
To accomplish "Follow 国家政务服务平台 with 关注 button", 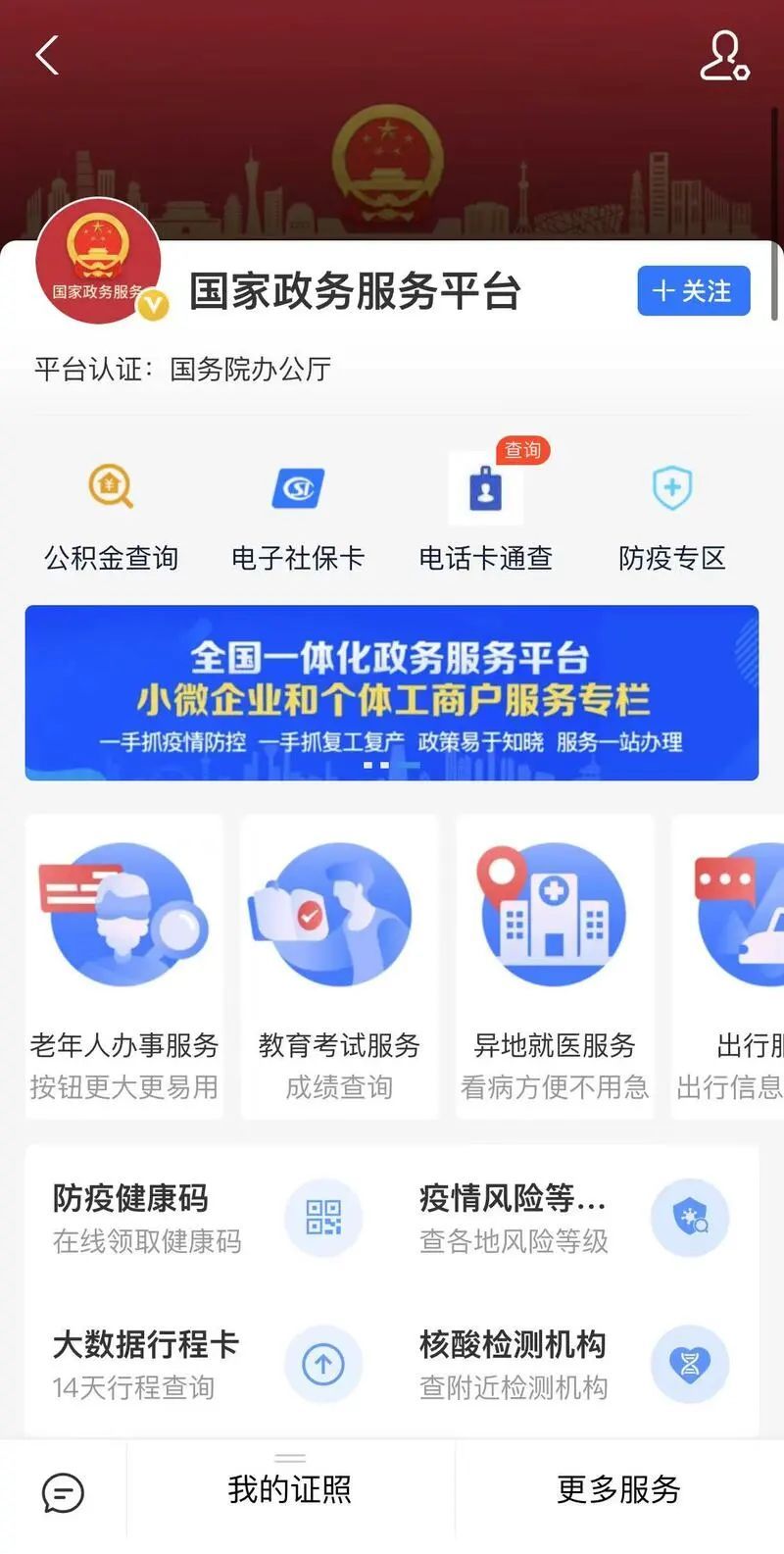I will pos(693,291).
